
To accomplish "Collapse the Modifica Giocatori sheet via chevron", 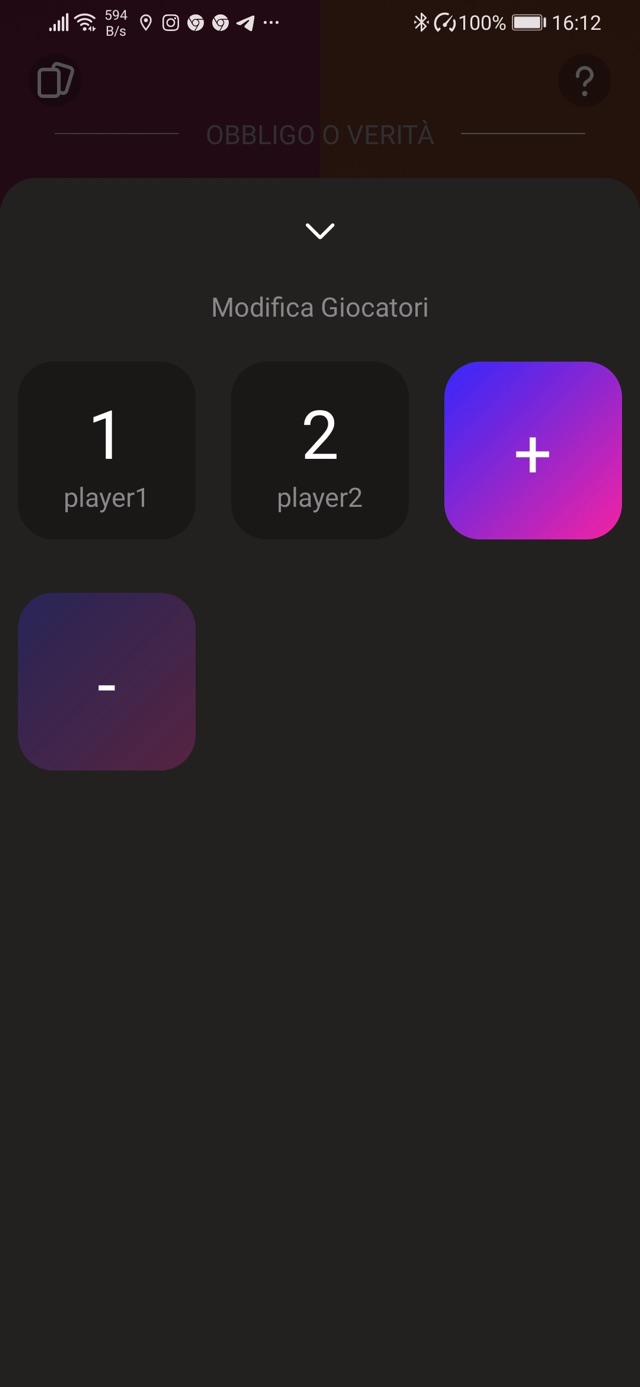I will coord(320,231).
